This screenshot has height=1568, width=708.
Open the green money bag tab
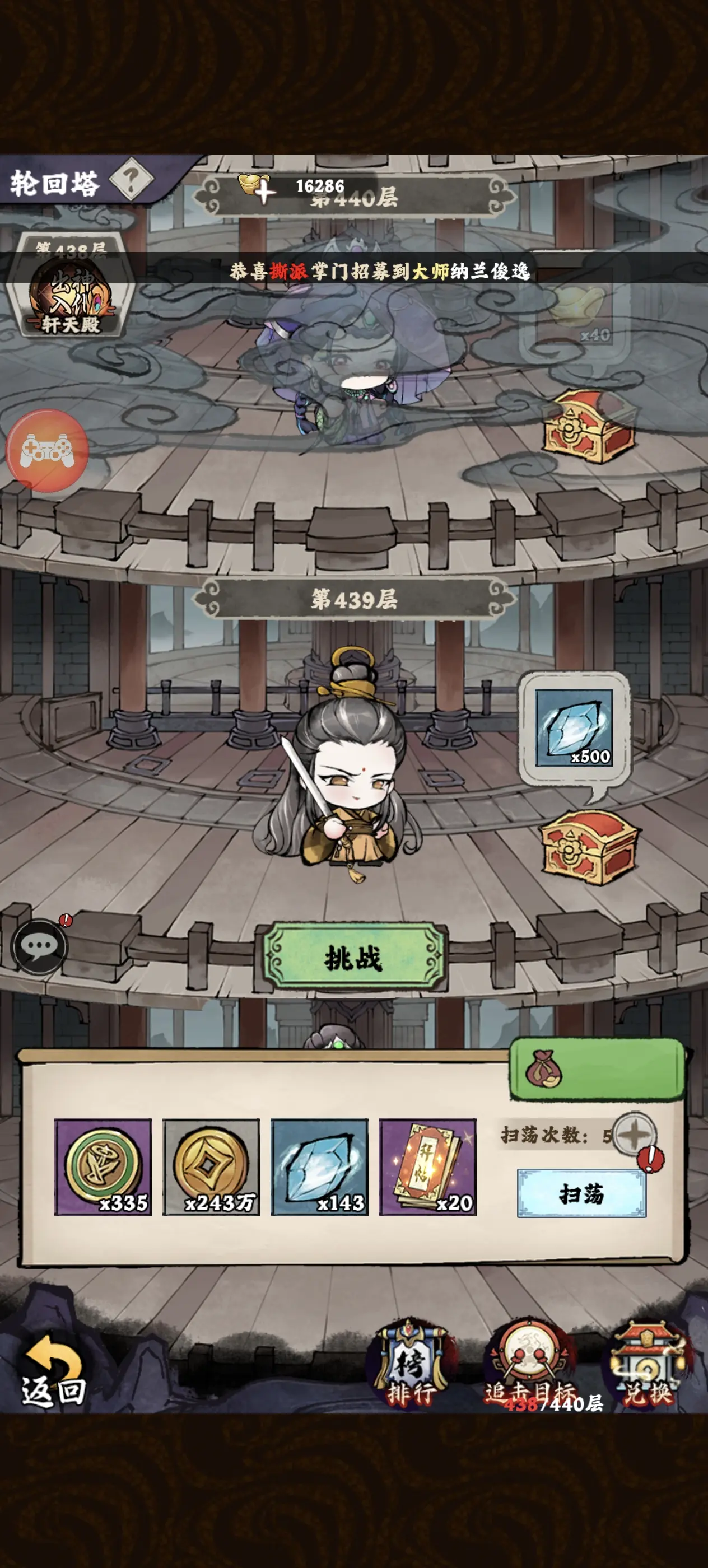[x=597, y=1070]
